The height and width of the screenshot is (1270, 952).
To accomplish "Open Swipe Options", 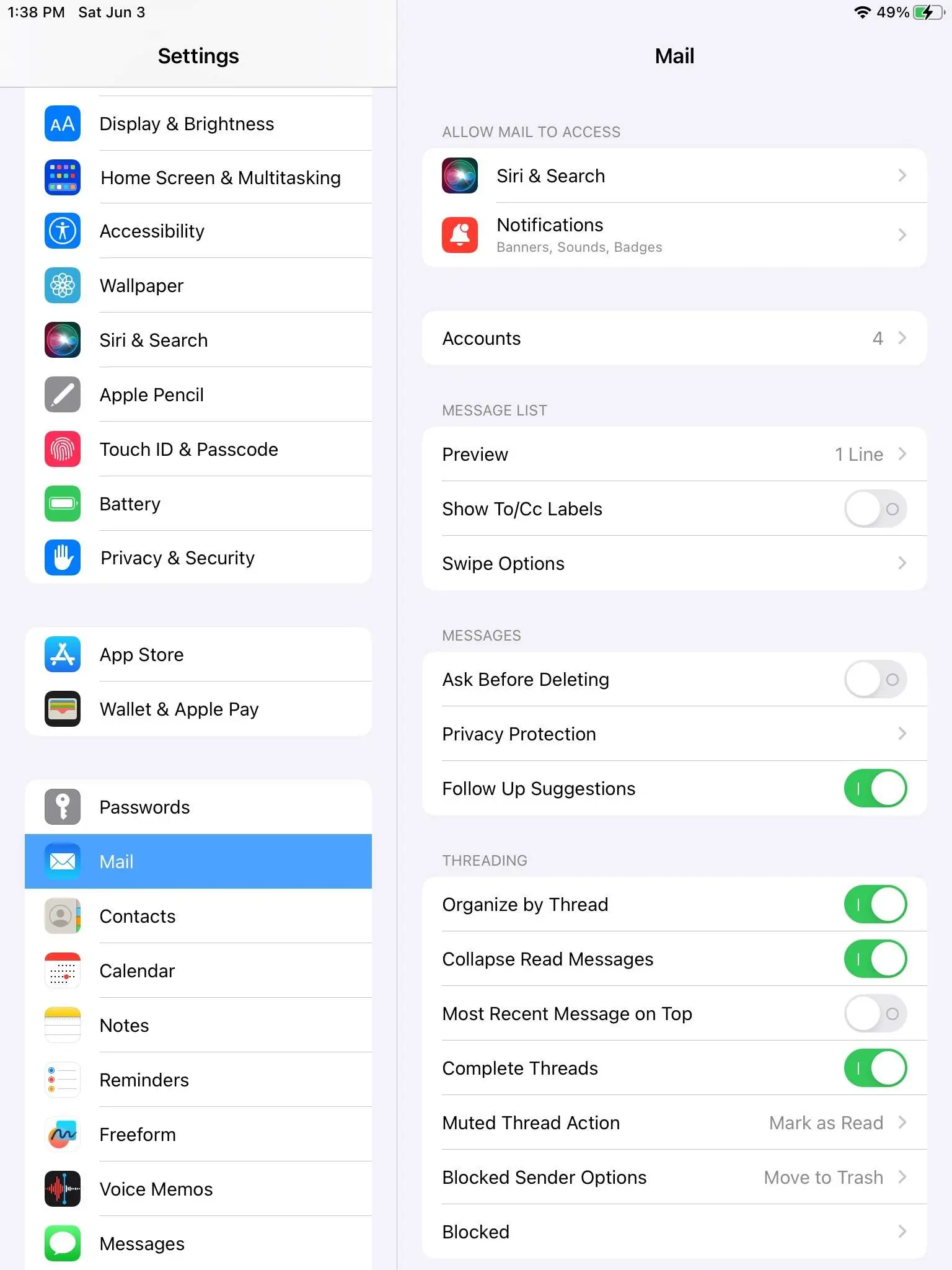I will (x=674, y=564).
